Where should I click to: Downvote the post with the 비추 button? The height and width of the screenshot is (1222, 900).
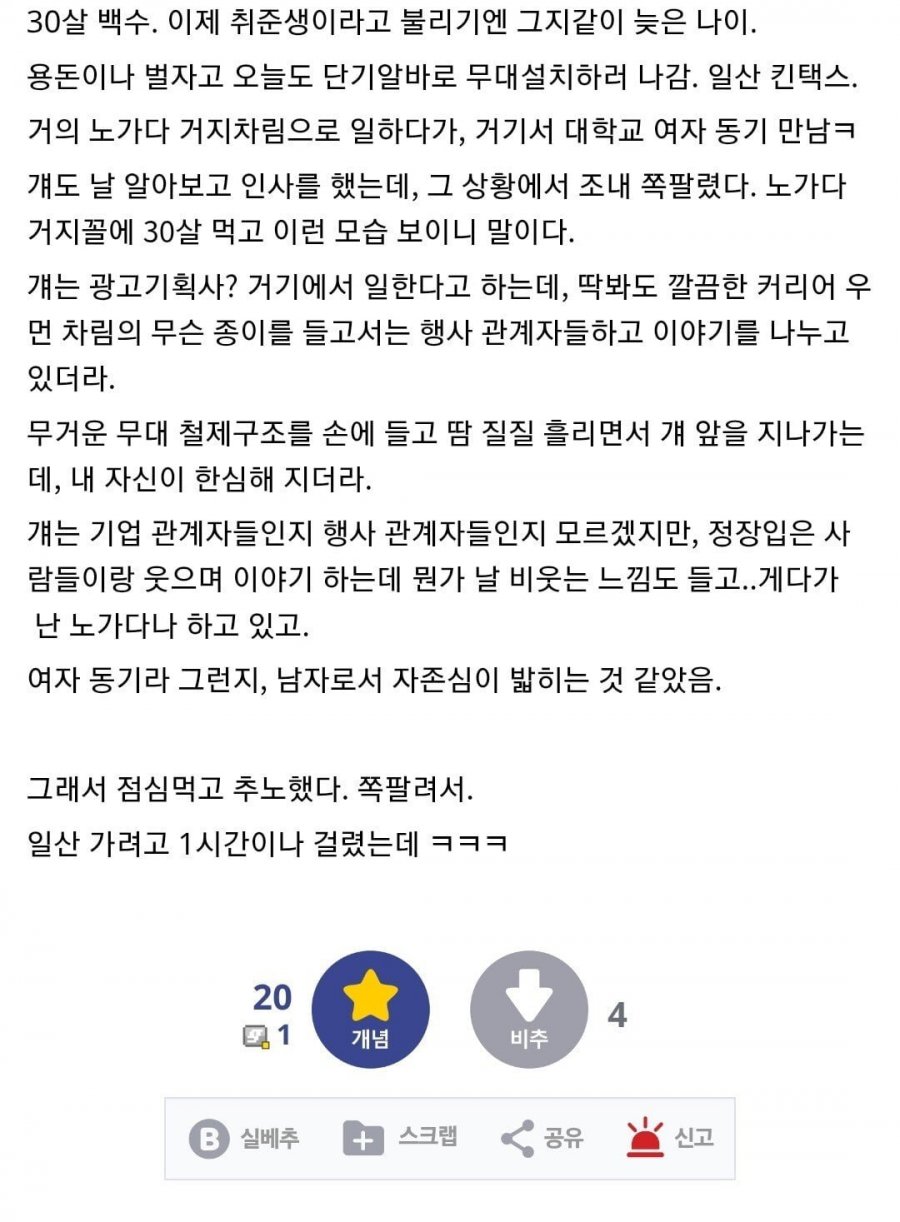click(529, 1009)
